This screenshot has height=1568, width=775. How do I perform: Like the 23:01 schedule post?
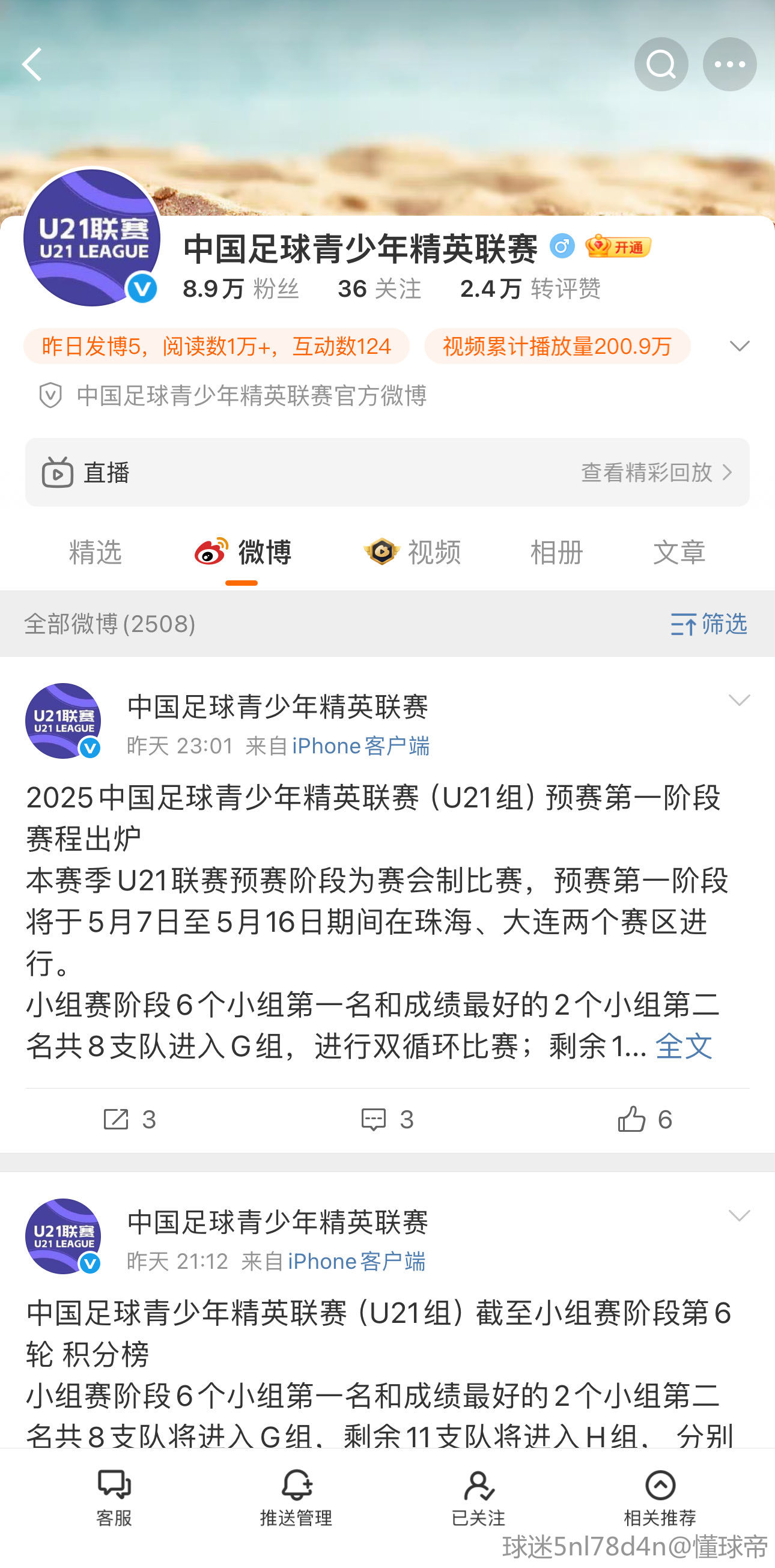point(644,1119)
